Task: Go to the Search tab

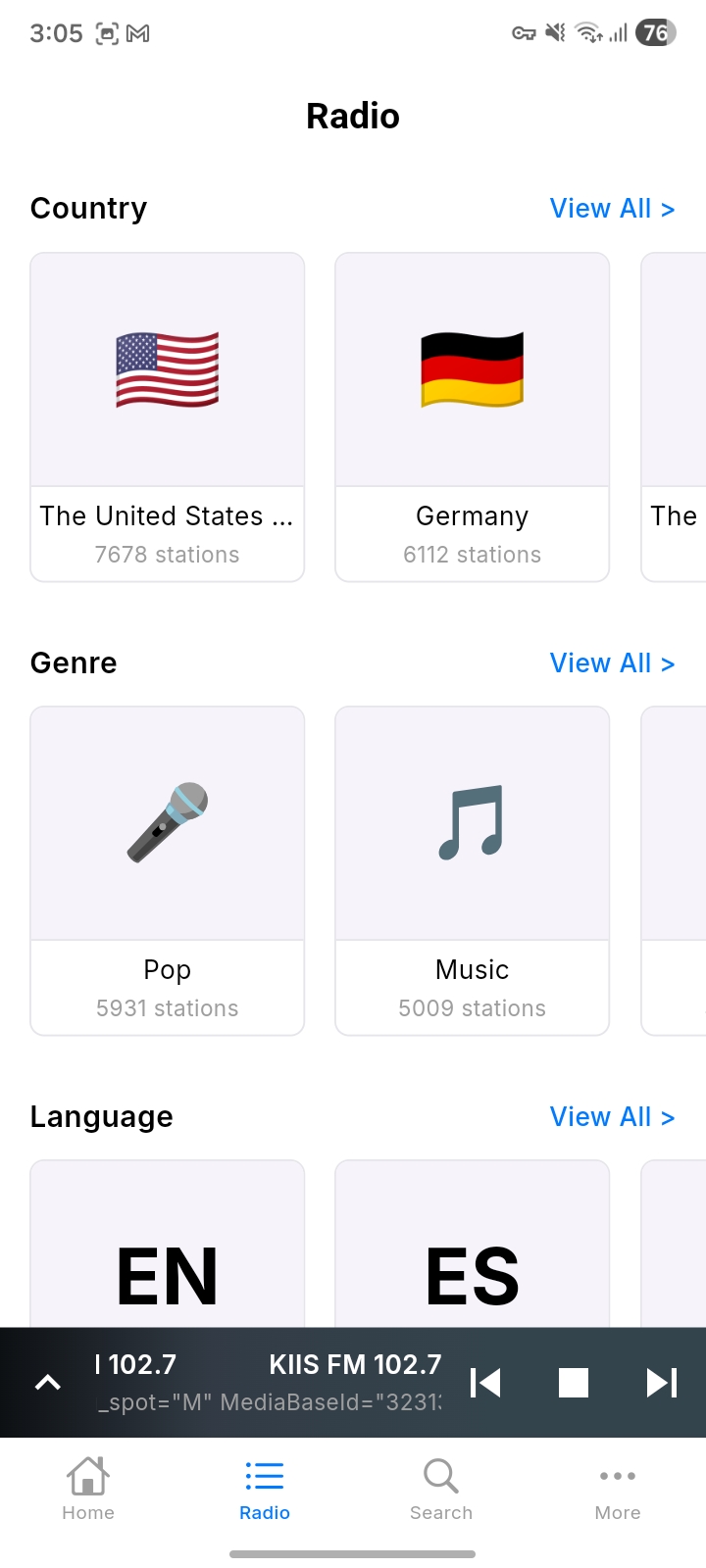Action: click(441, 1488)
